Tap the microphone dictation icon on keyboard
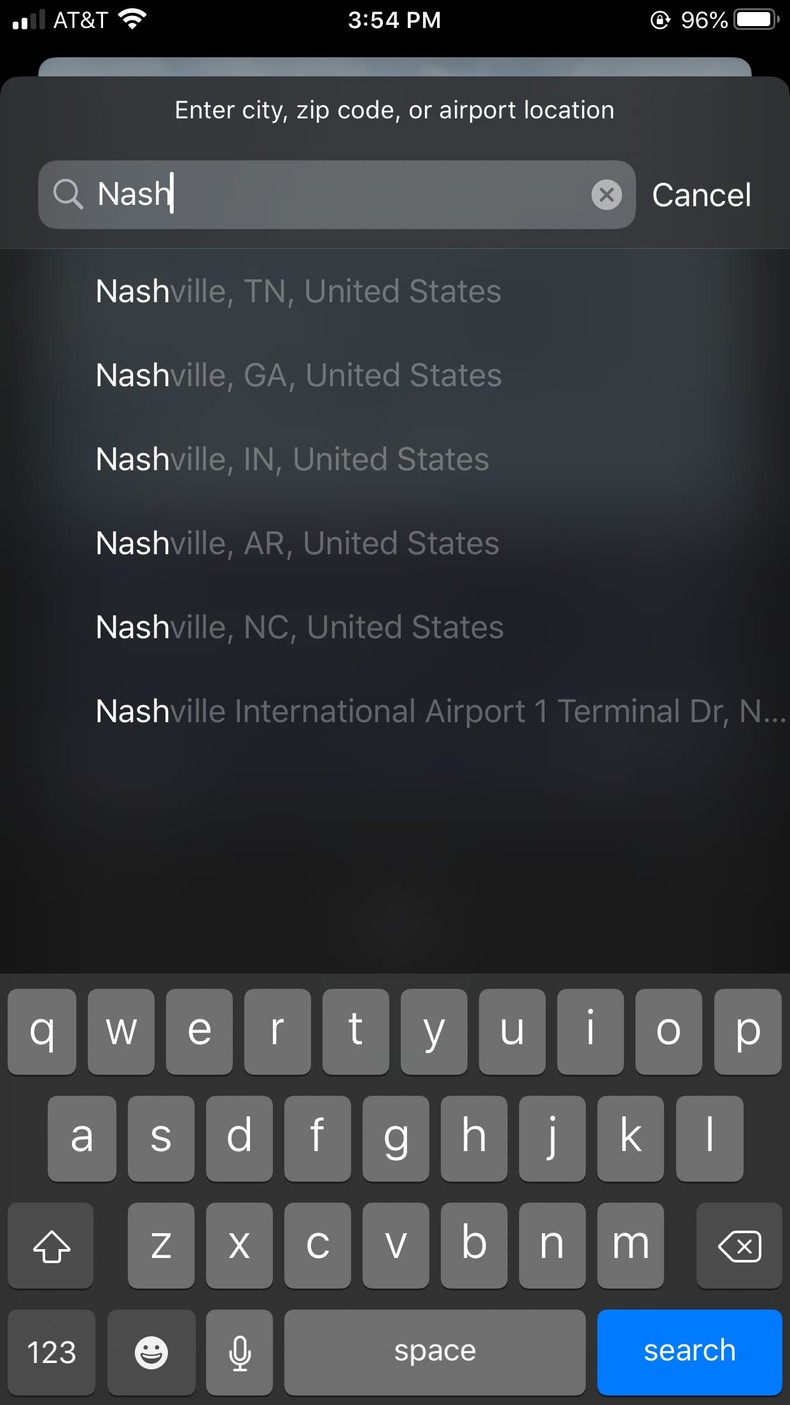 tap(239, 1352)
